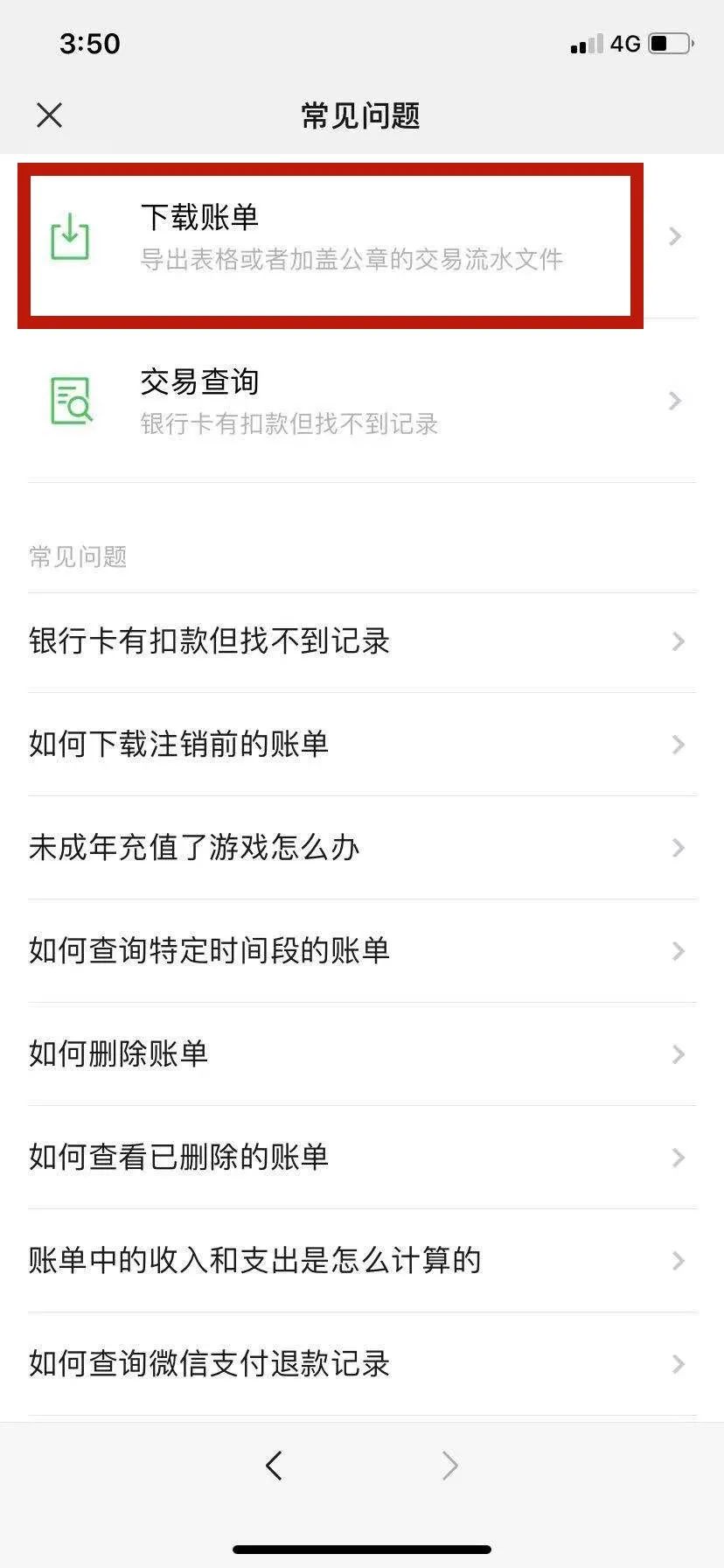Viewport: 724px width, 1568px height.
Task: Tap the 4G network indicator
Action: (x=626, y=43)
